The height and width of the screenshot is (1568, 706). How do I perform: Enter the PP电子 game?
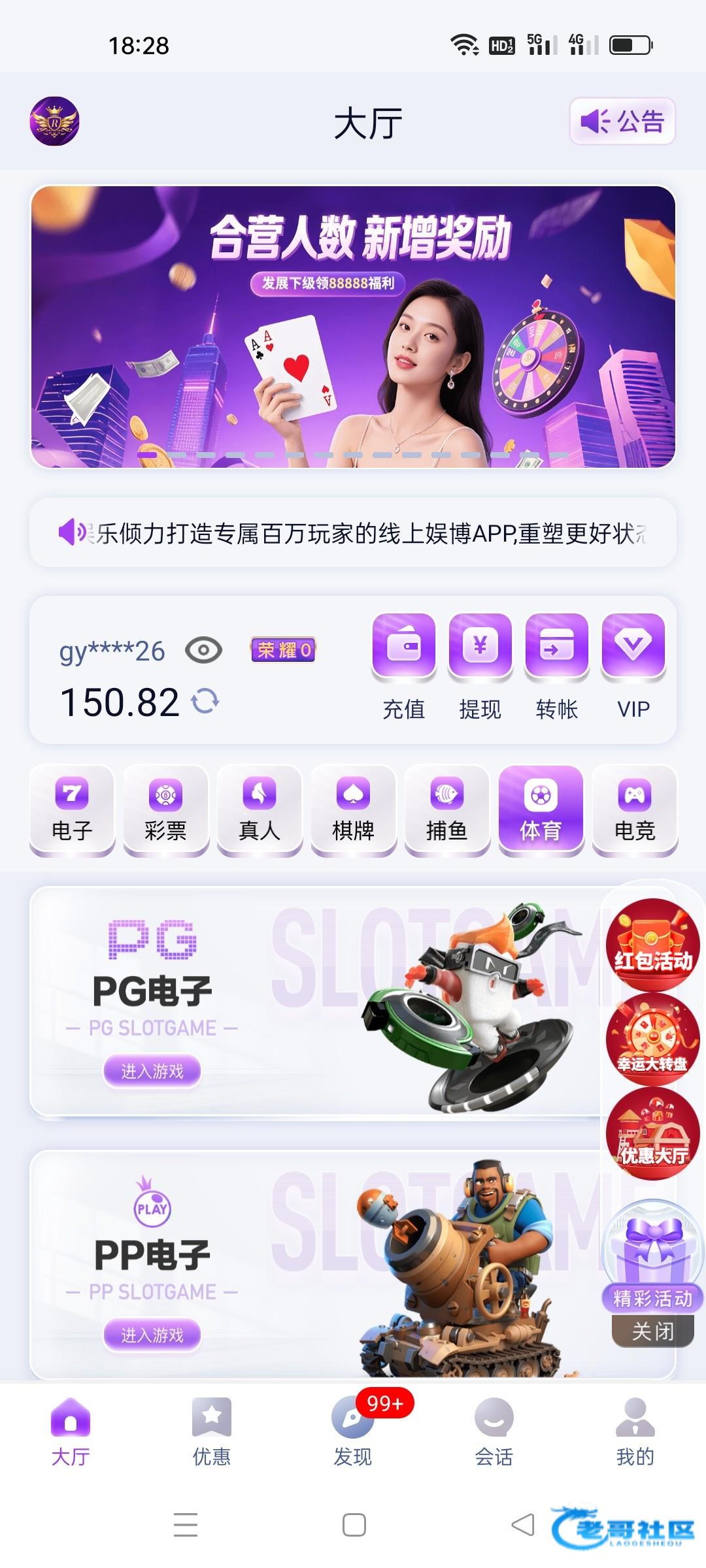[152, 1335]
